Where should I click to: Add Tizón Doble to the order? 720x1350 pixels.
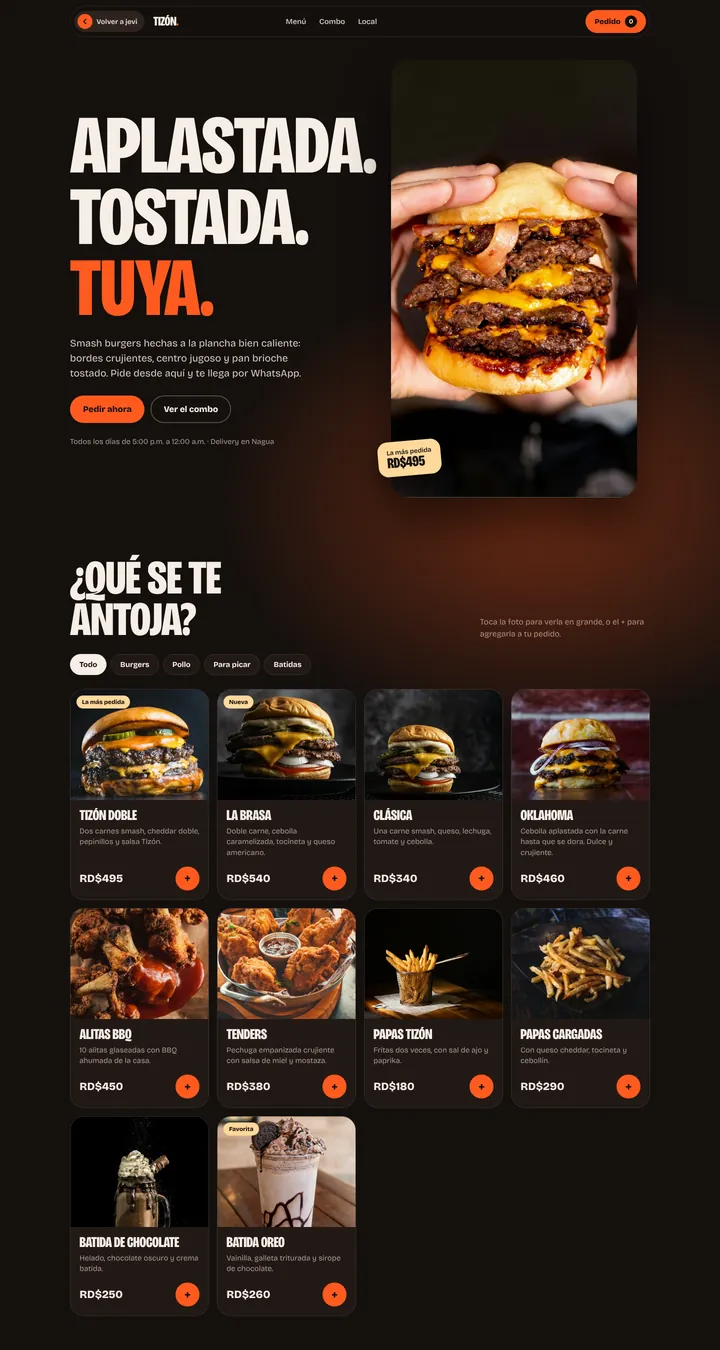click(x=187, y=878)
